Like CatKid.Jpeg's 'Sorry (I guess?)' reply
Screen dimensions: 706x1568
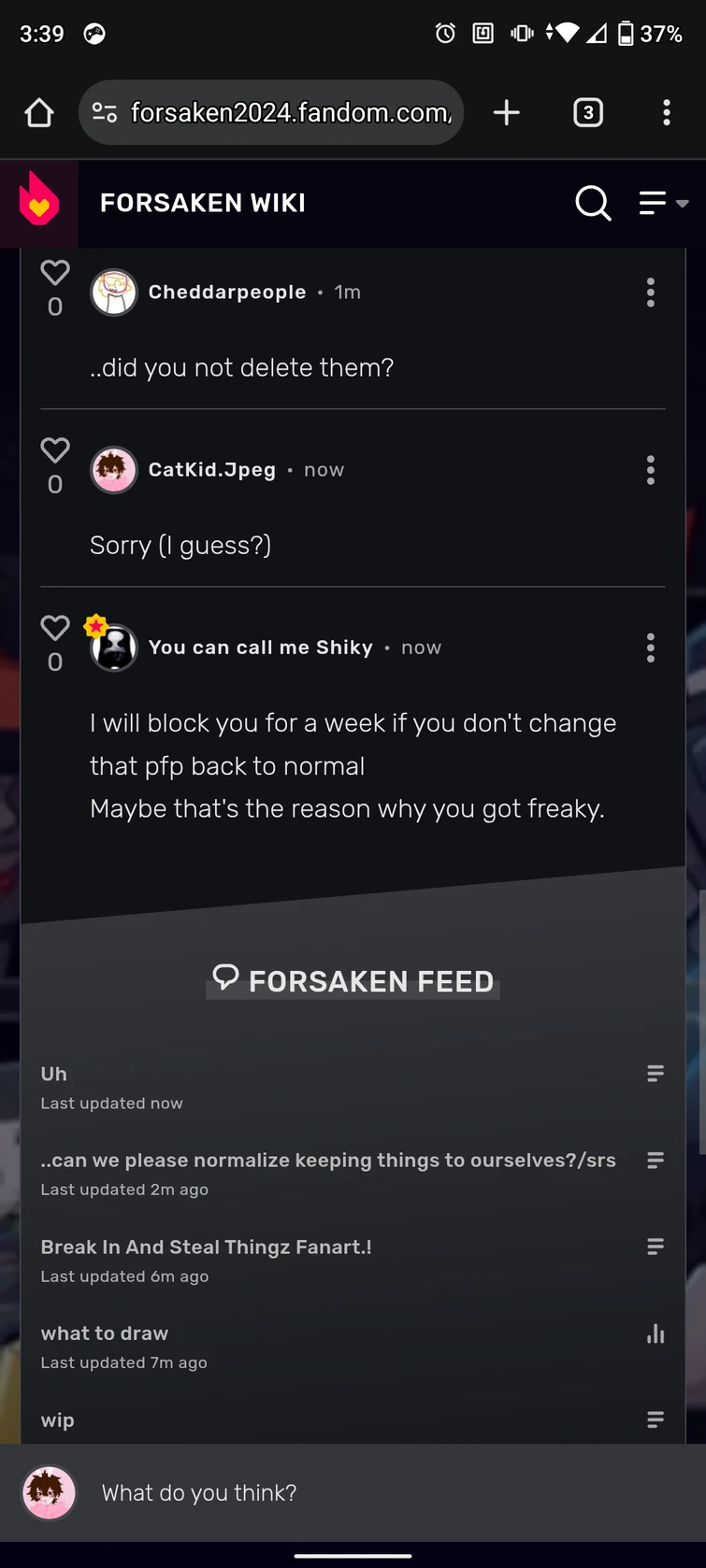tap(54, 449)
